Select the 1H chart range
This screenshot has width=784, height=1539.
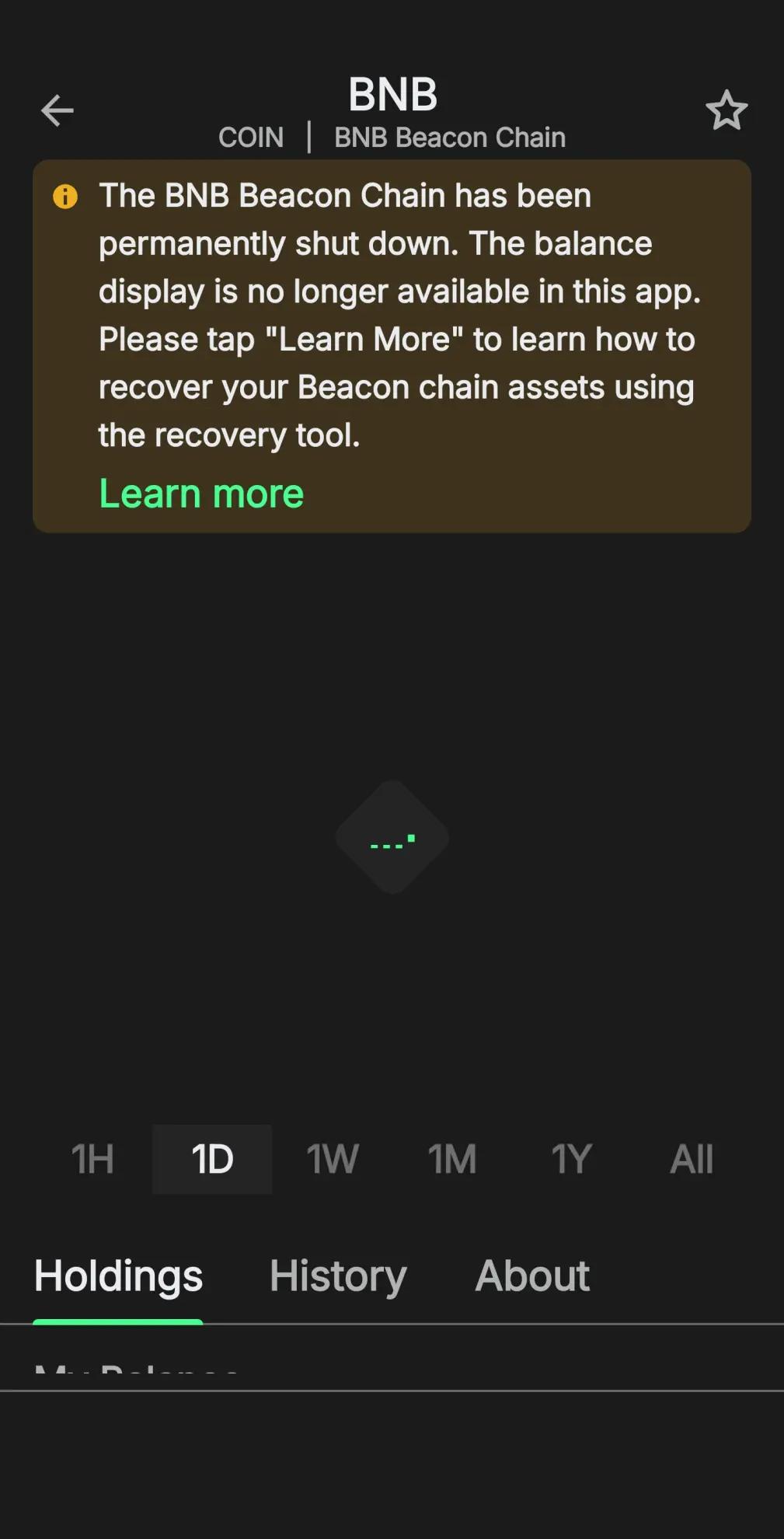tap(92, 1159)
